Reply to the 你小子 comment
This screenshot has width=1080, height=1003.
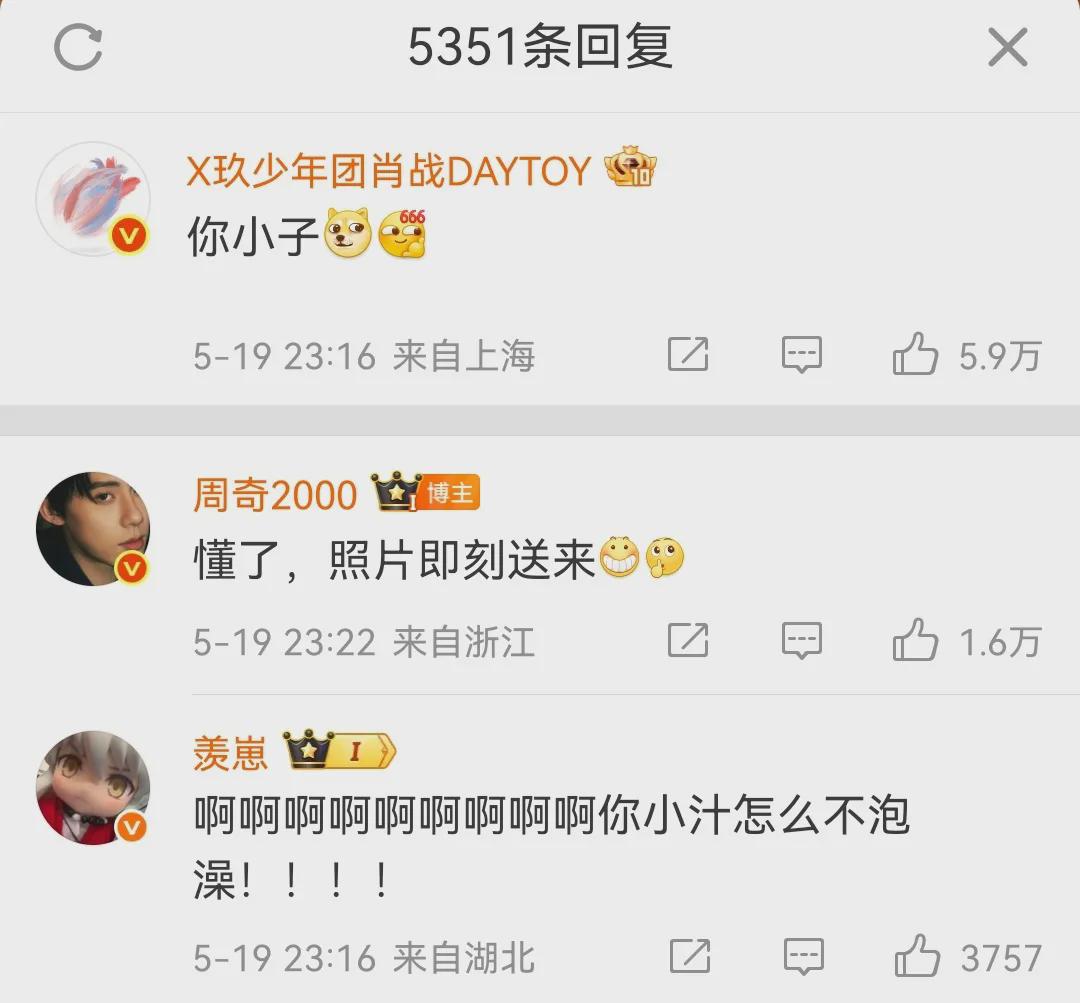click(801, 355)
